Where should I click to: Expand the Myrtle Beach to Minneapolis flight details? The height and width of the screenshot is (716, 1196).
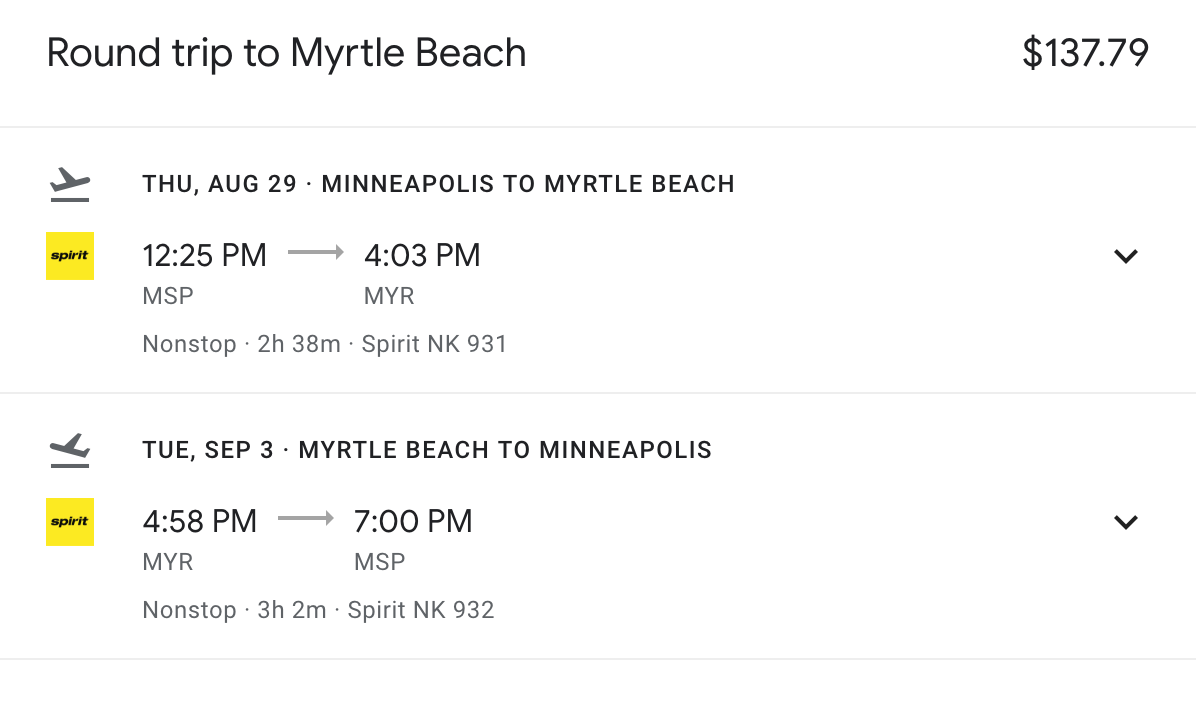tap(1126, 522)
